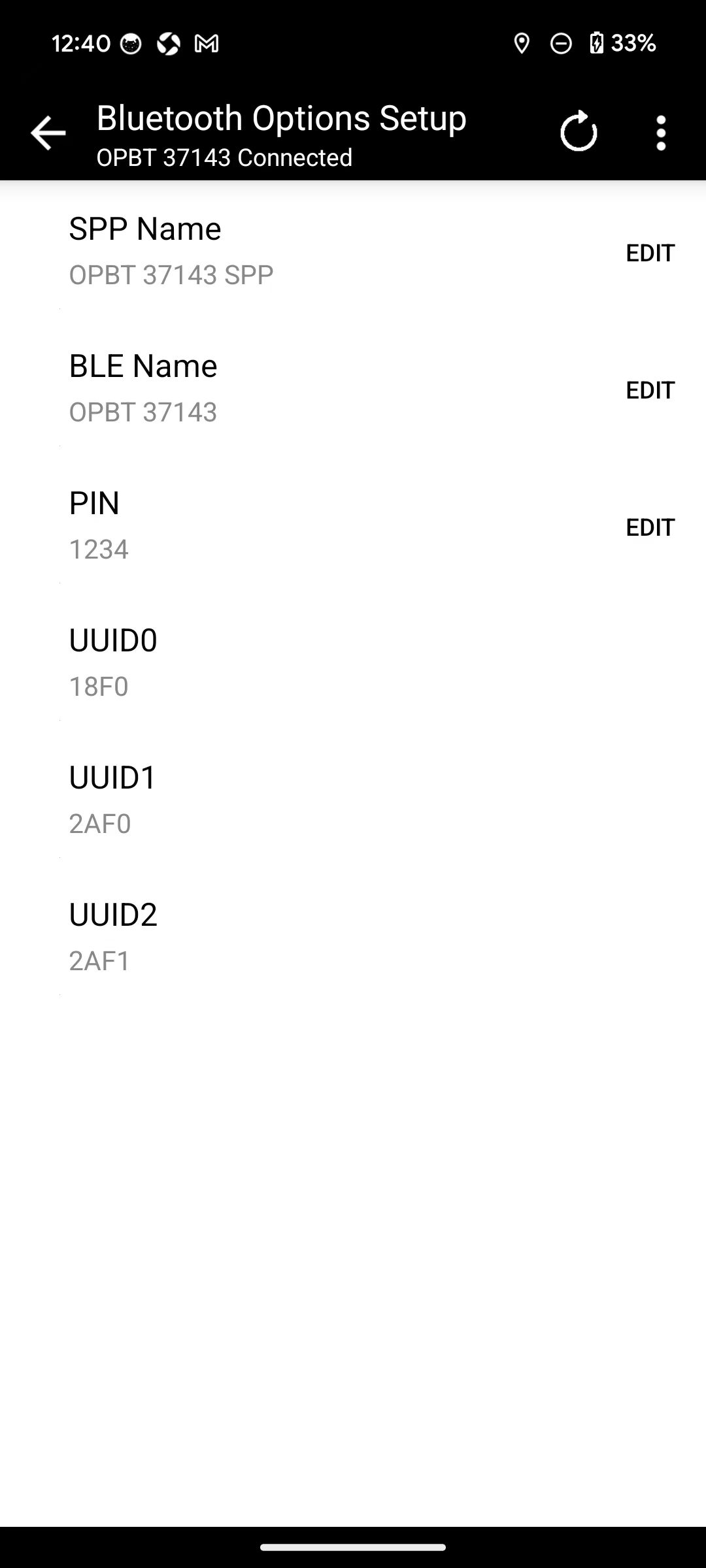Tap the refresh icon to reload settings

[x=578, y=132]
